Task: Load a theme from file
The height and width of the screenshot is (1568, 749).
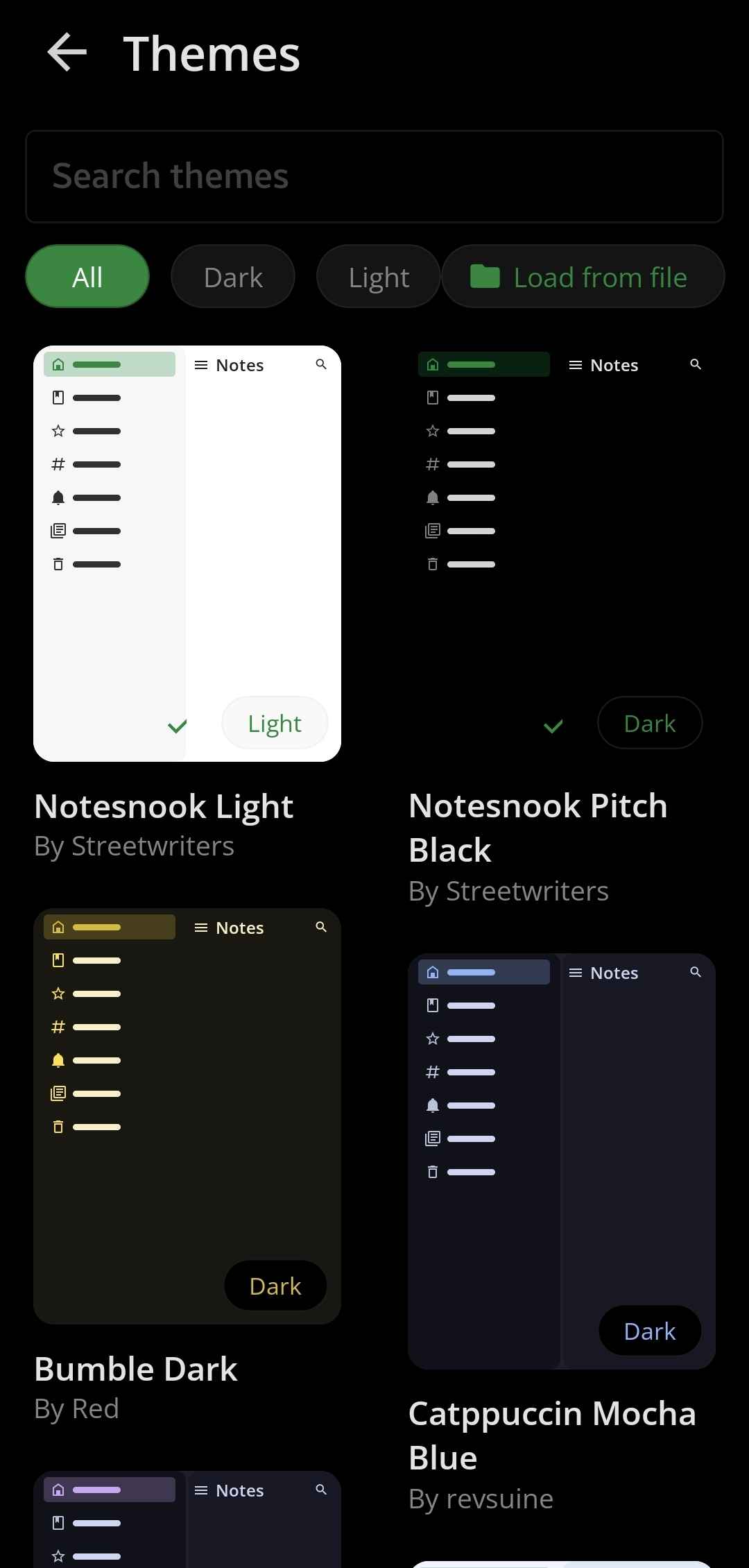Action: pyautogui.click(x=583, y=277)
